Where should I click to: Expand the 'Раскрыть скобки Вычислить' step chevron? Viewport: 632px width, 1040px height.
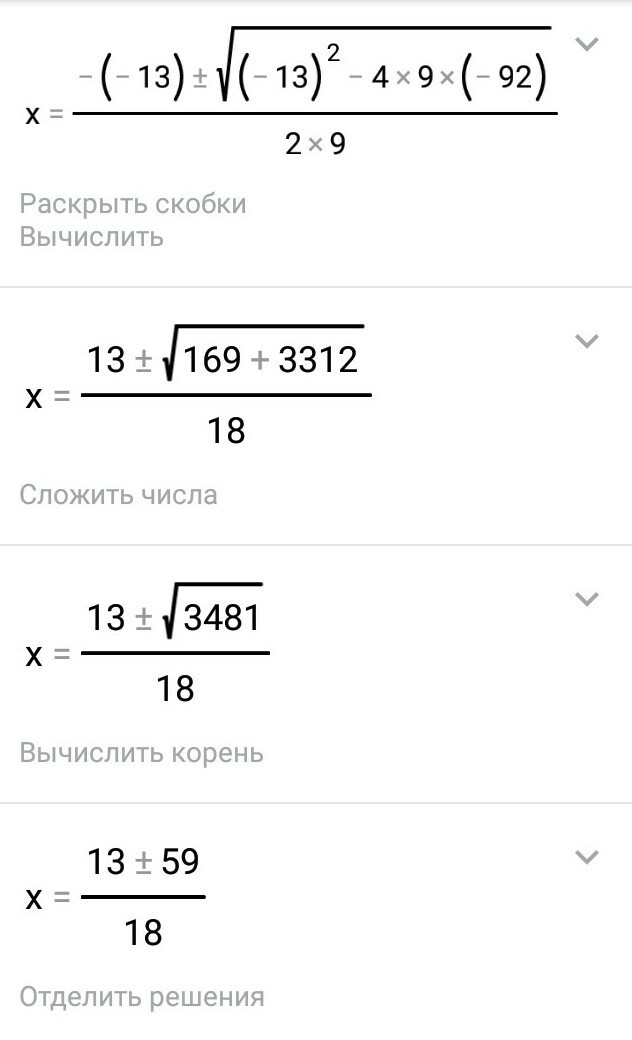pos(588,44)
